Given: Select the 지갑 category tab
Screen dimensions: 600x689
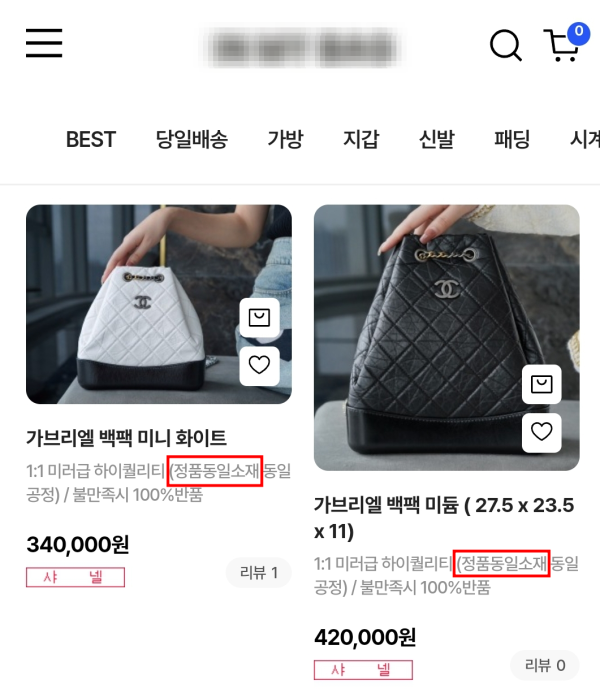Looking at the screenshot, I should pyautogui.click(x=361, y=140).
